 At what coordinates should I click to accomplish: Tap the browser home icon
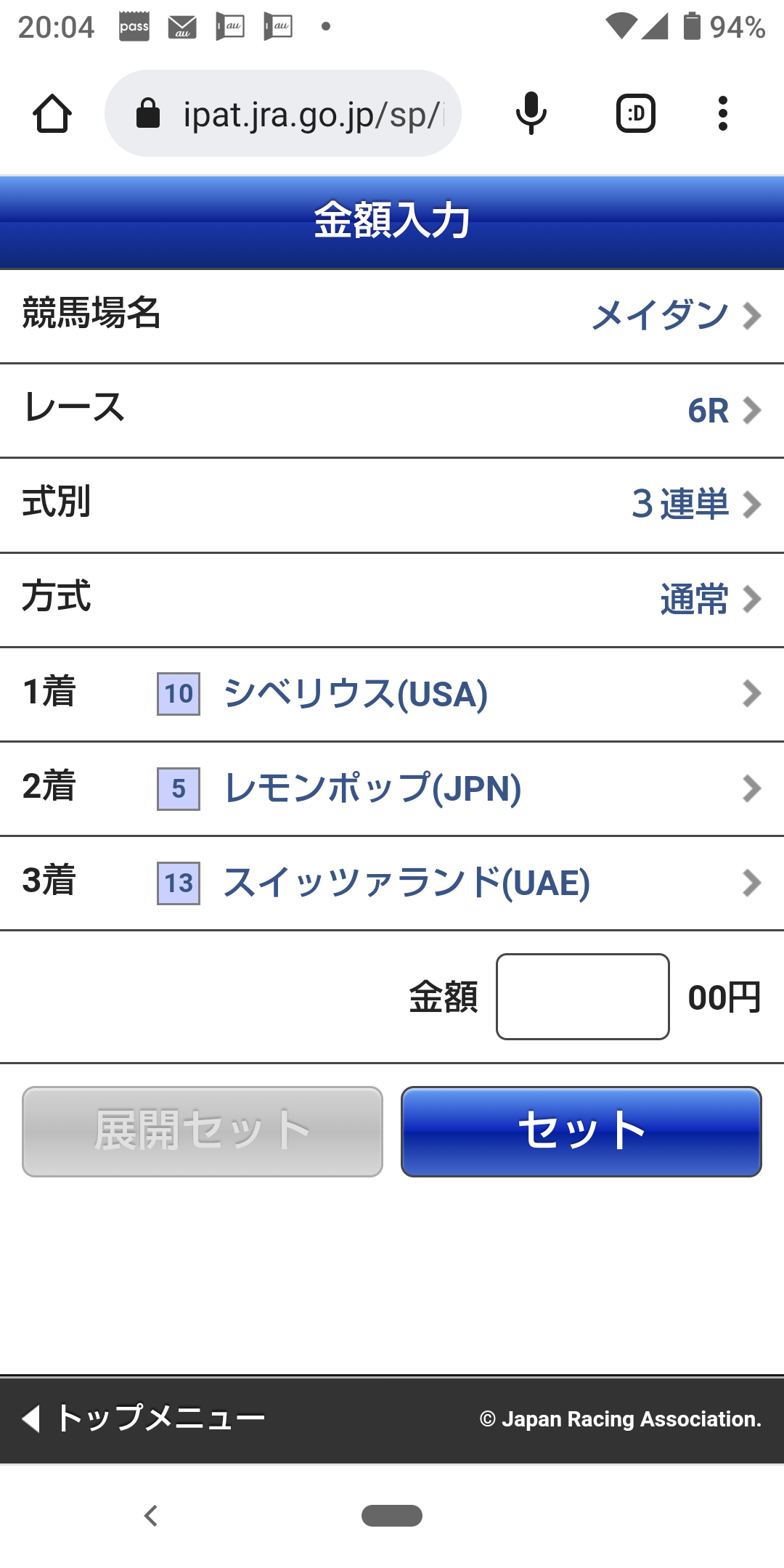click(52, 114)
